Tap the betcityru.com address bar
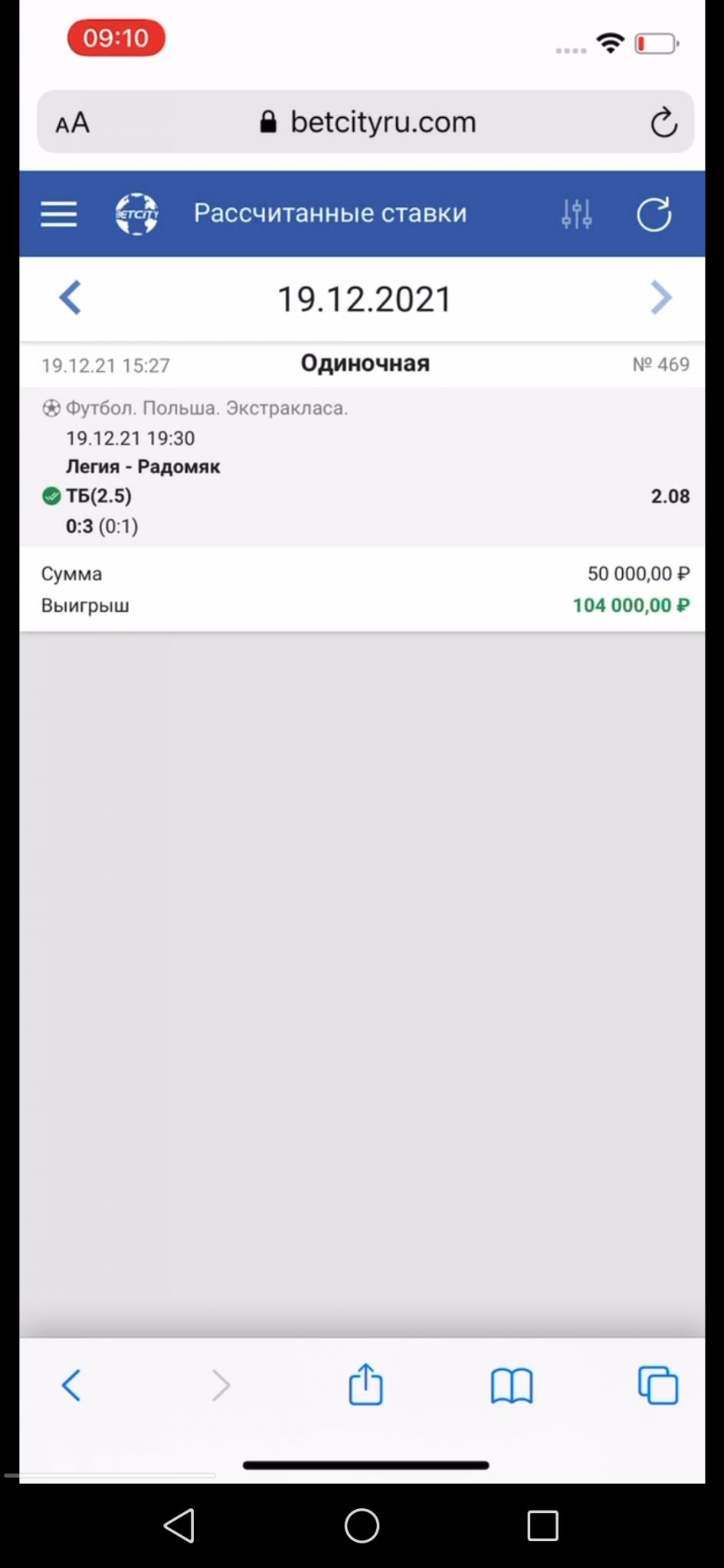 coord(367,122)
